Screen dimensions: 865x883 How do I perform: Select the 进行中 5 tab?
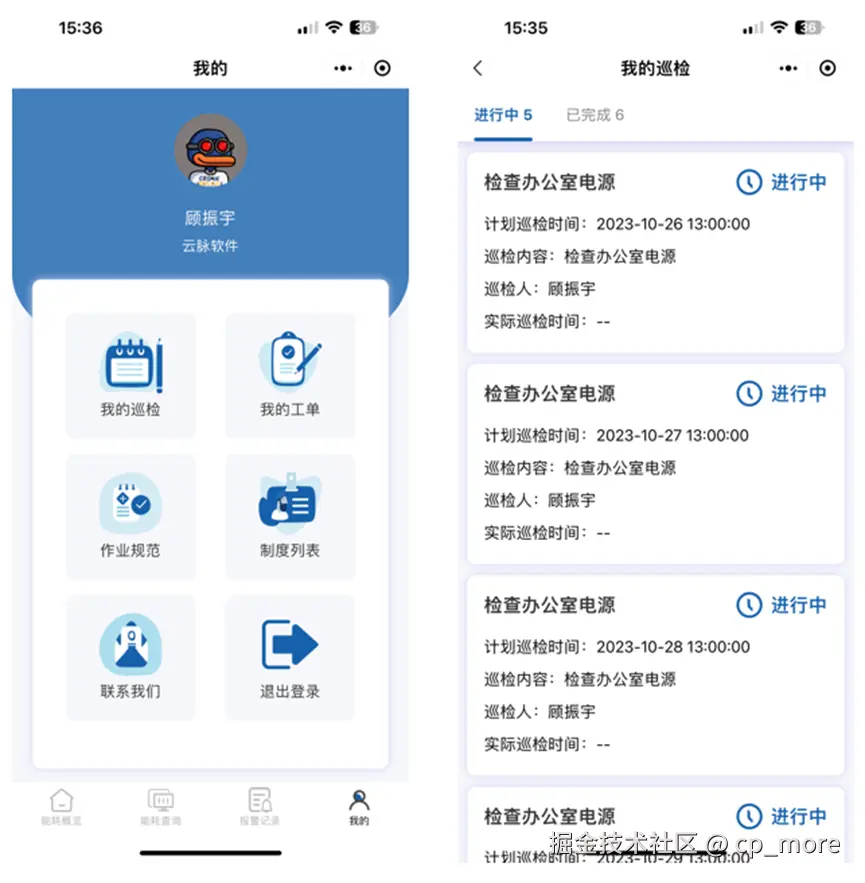[502, 115]
